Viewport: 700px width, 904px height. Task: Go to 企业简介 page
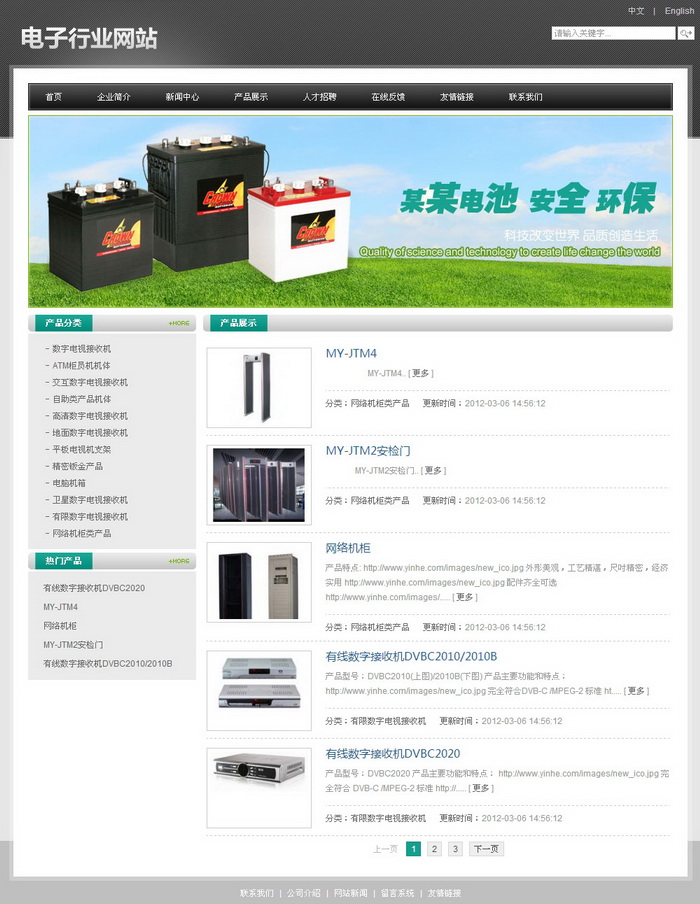pyautogui.click(x=114, y=97)
